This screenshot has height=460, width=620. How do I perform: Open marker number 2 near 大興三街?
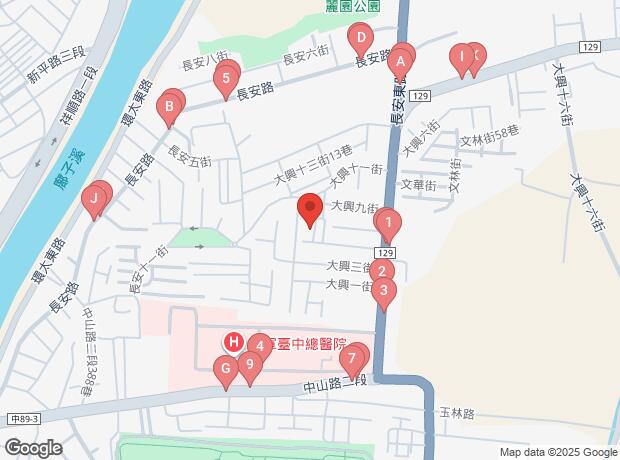[381, 270]
